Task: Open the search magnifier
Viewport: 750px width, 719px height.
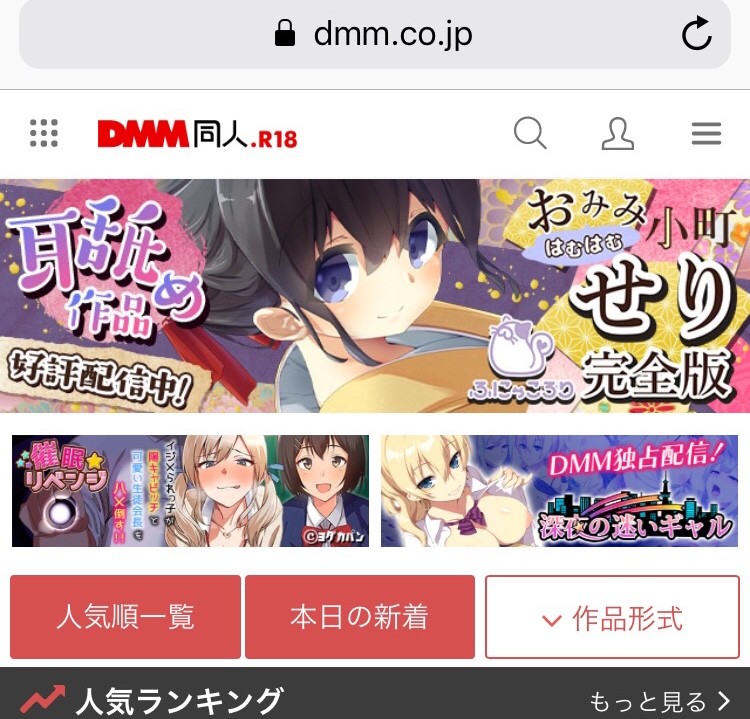Action: tap(530, 133)
